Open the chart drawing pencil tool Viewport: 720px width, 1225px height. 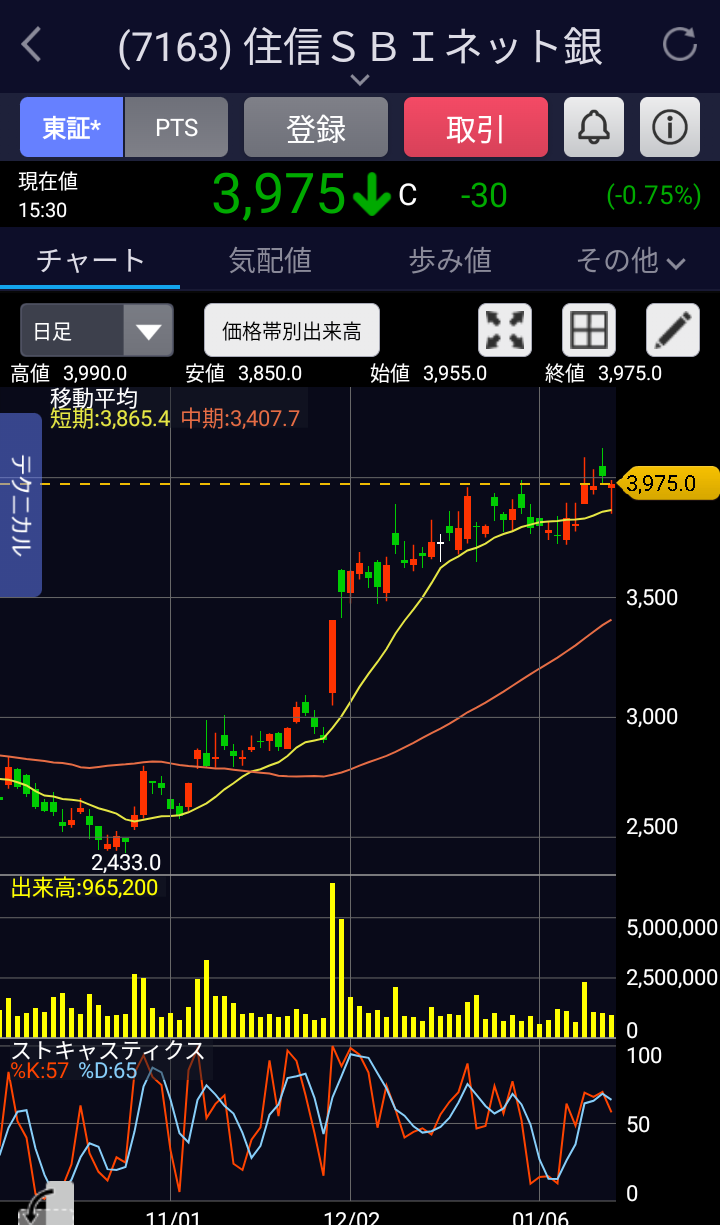point(673,331)
